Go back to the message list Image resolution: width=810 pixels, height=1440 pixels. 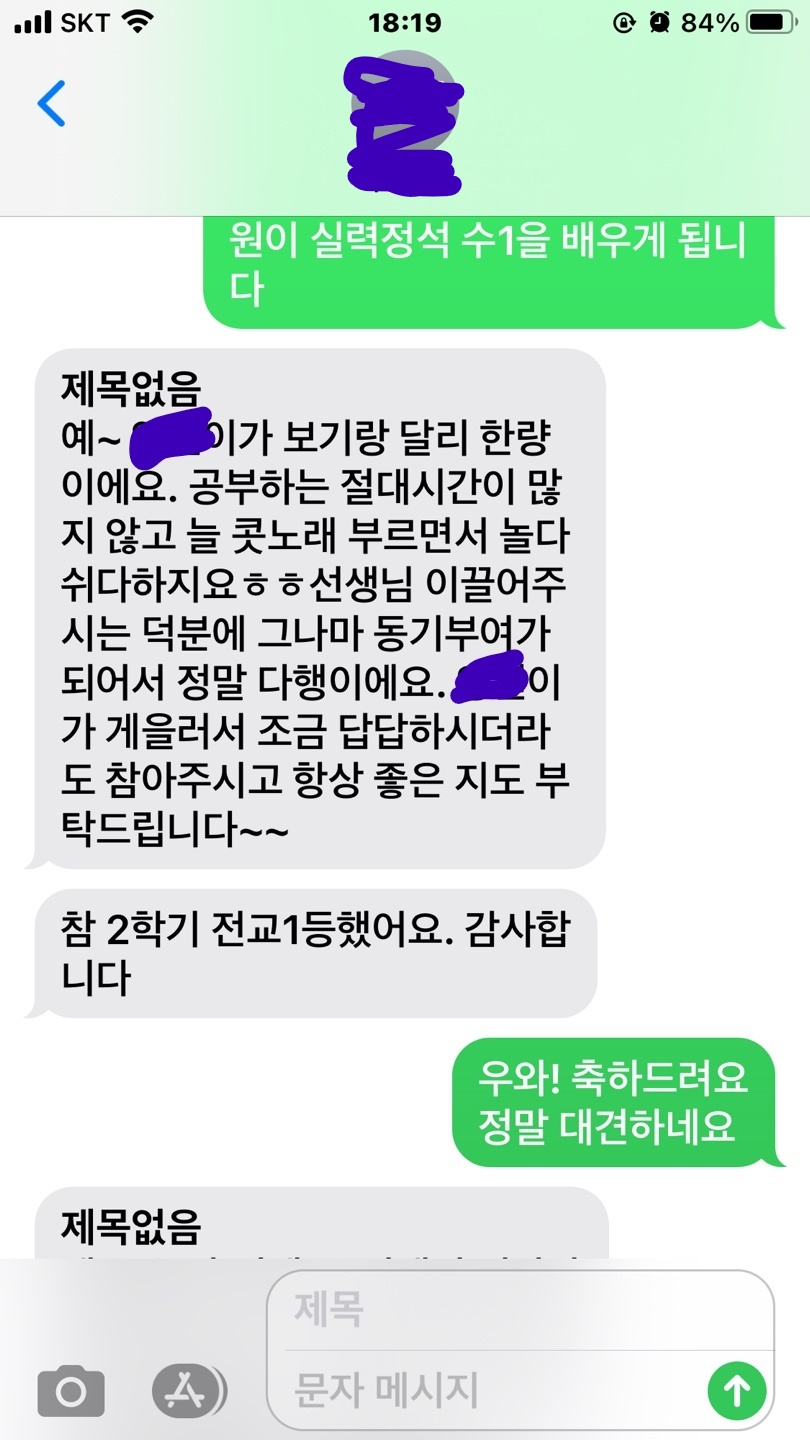51,102
